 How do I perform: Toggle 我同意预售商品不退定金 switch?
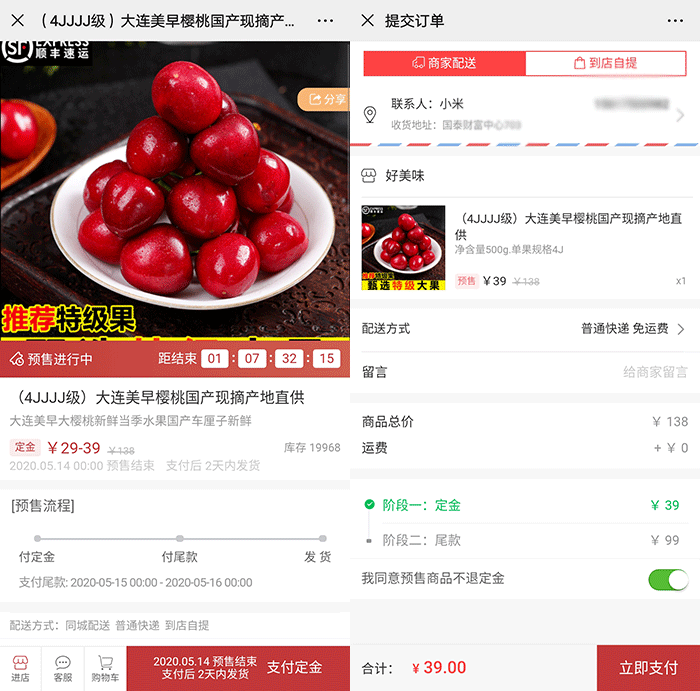pyautogui.click(x=668, y=579)
